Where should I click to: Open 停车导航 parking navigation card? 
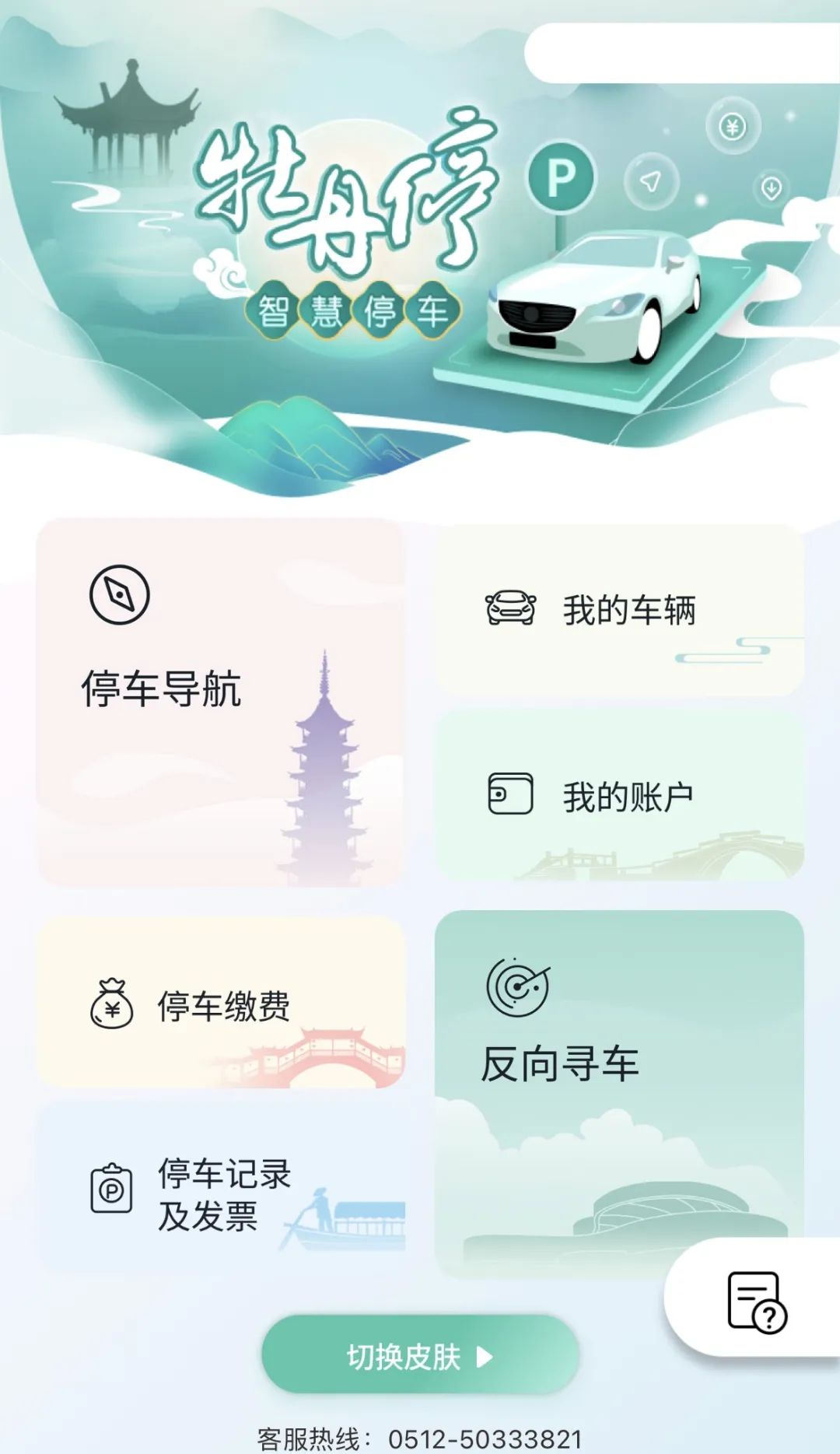220,702
